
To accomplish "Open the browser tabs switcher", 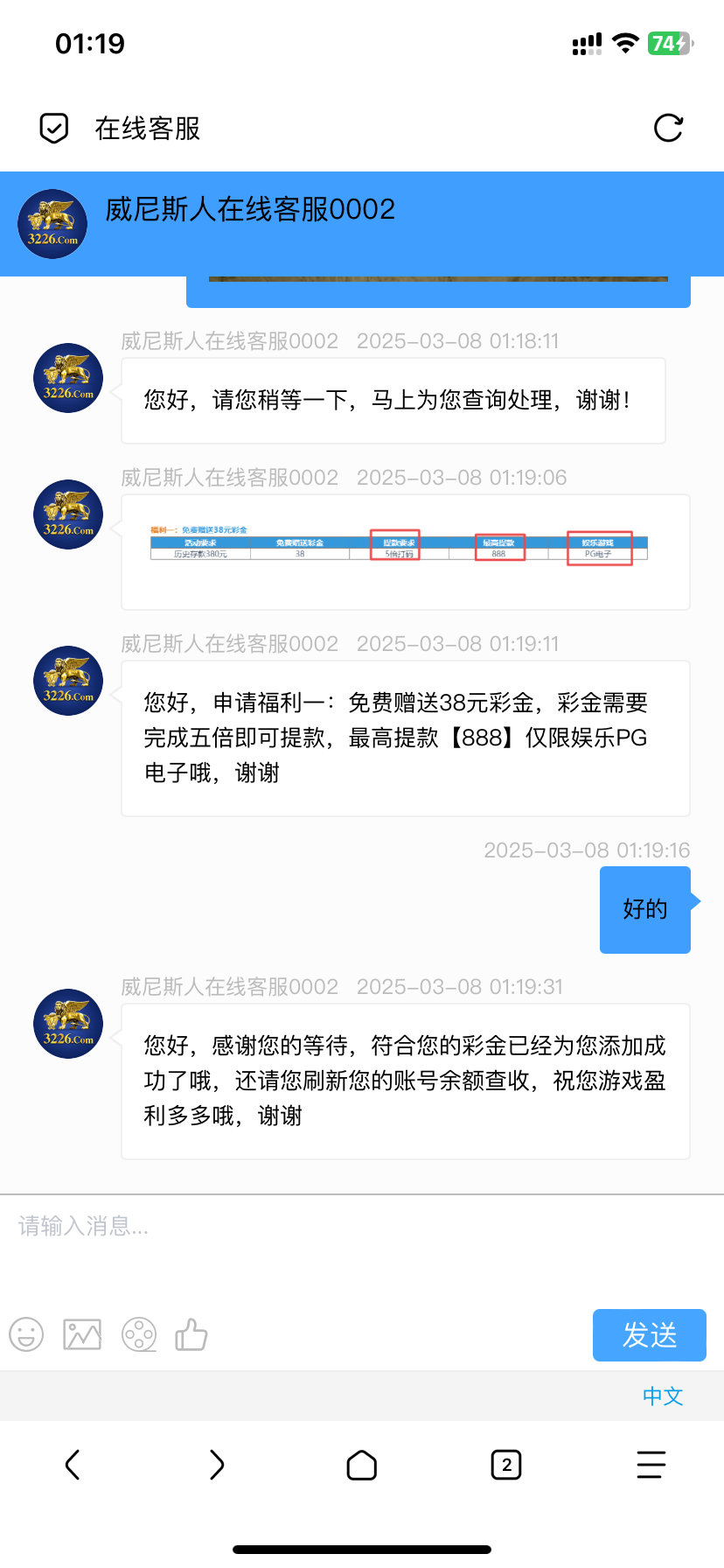I will click(506, 1465).
